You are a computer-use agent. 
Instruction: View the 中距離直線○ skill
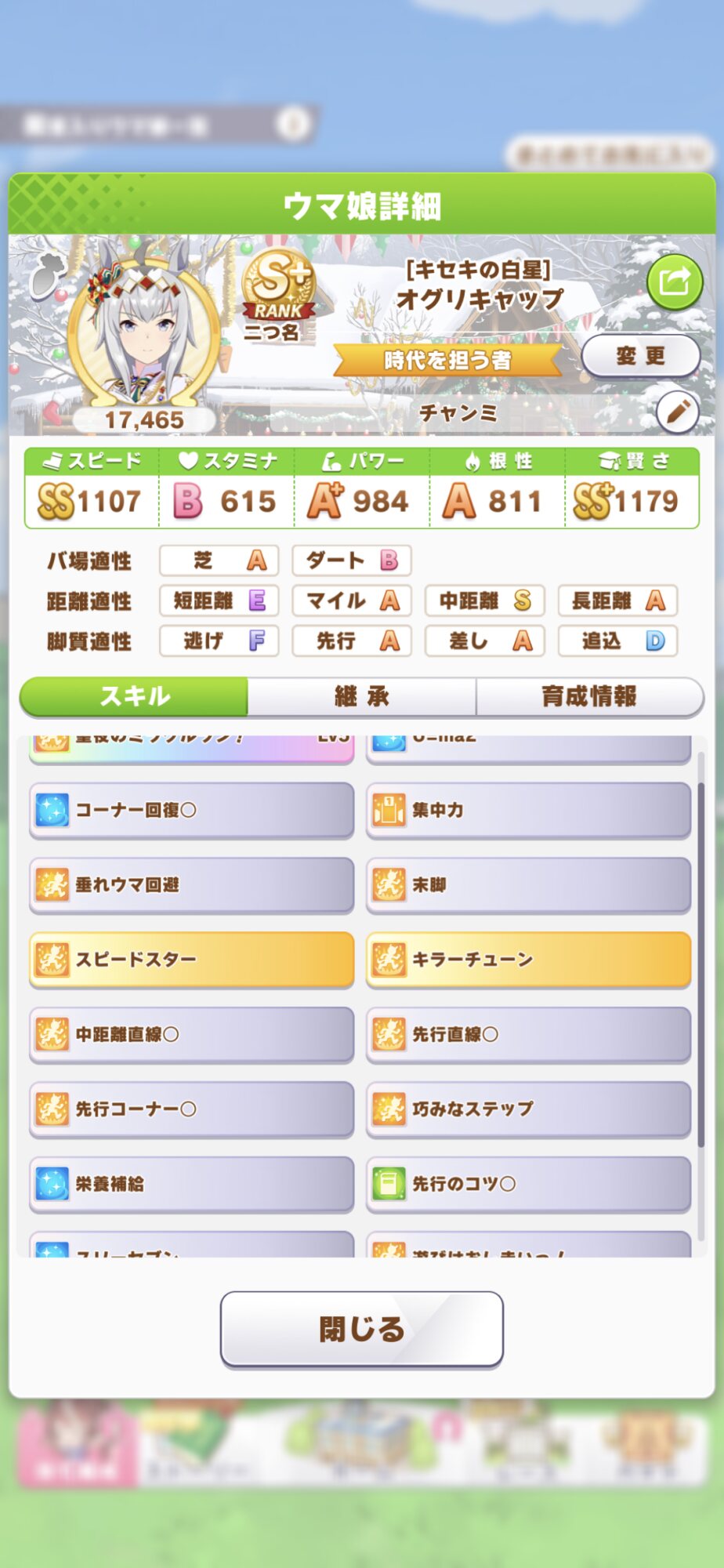(x=191, y=1034)
